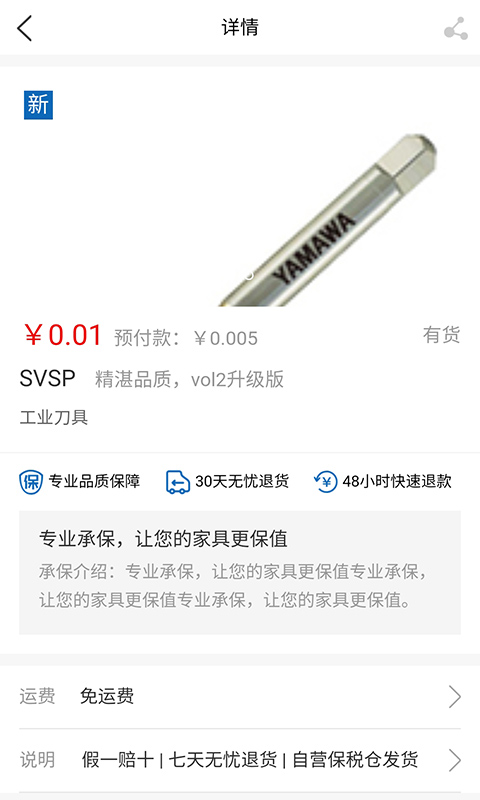This screenshot has height=800, width=480.
Task: Share this product via the share icon
Action: coord(456,29)
